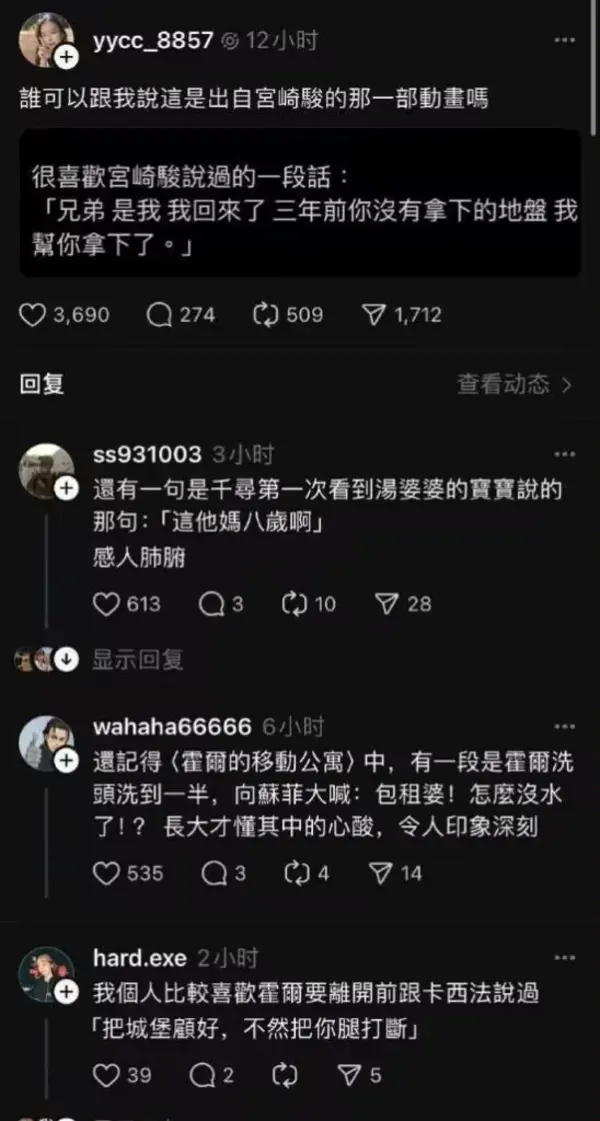Screen dimensions: 600x1121
Task: Like the reply by wahaha66666
Action: click(128, 874)
